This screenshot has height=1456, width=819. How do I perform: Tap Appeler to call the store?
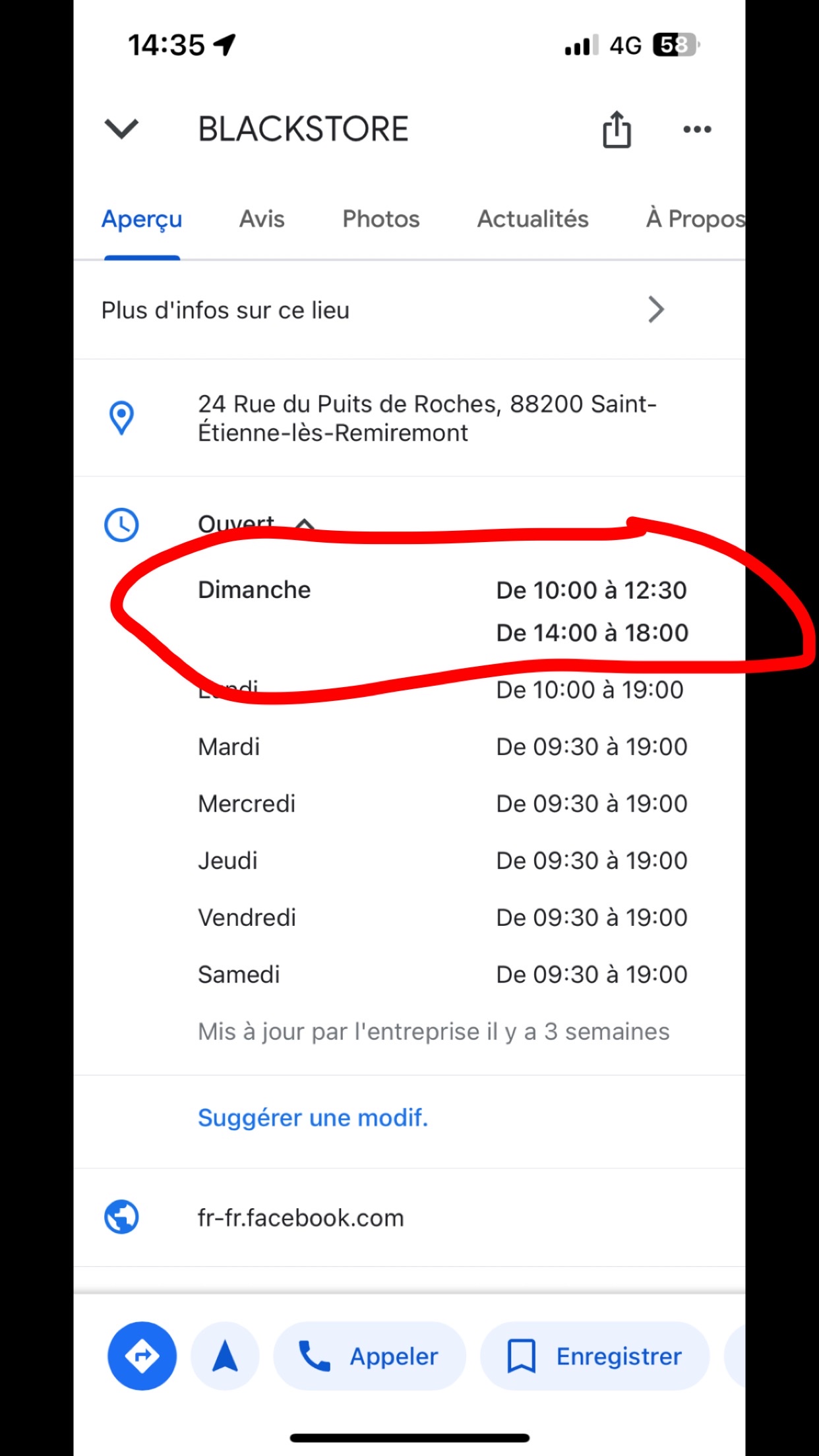tap(369, 1356)
